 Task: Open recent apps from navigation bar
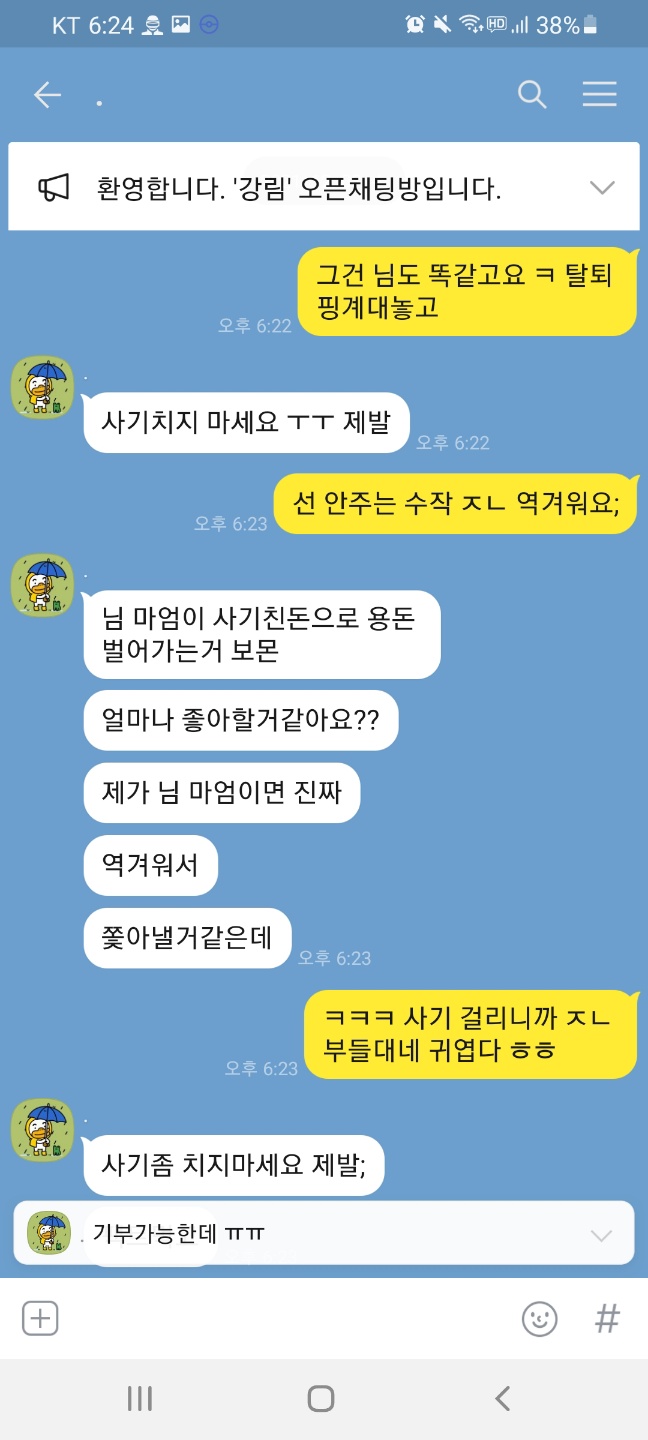tap(140, 1398)
